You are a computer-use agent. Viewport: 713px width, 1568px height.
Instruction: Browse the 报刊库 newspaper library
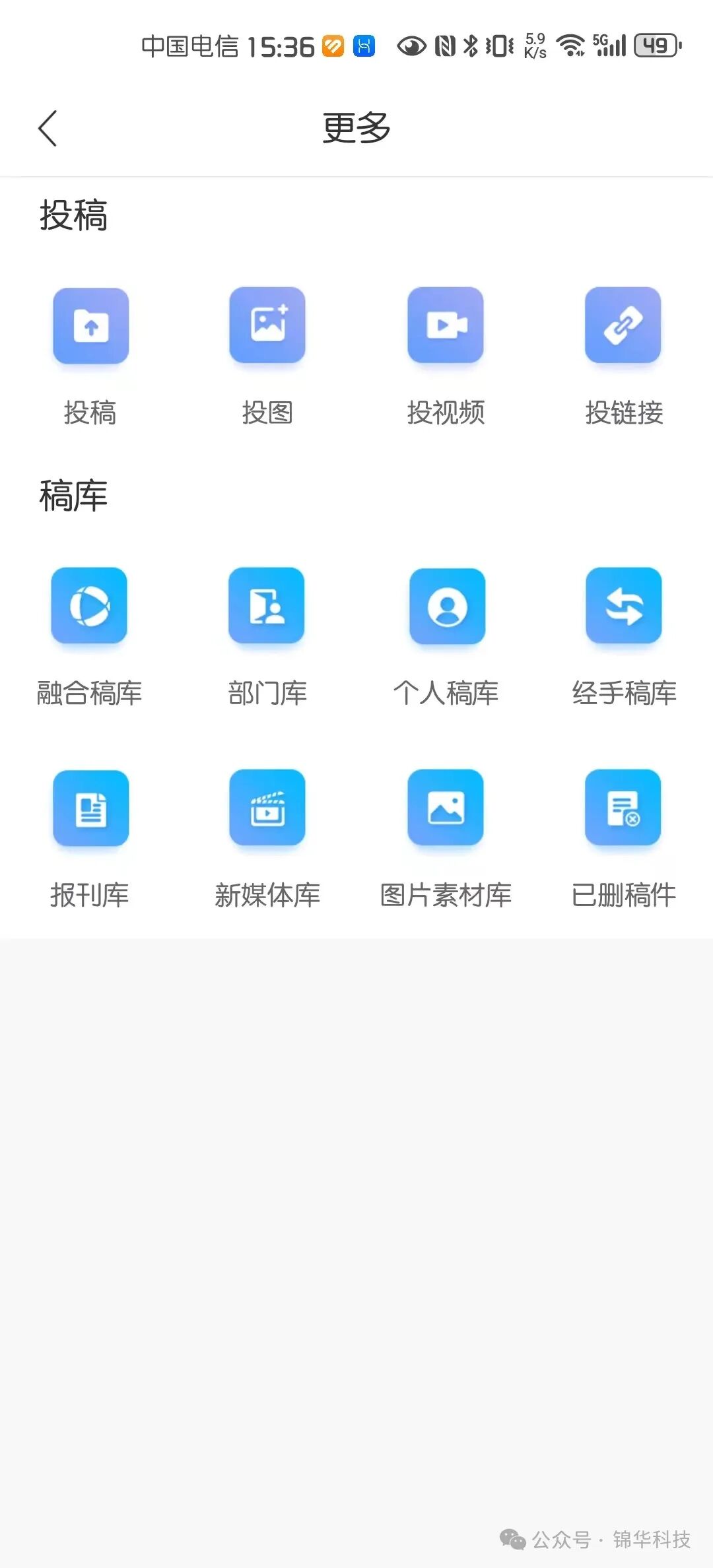tap(90, 808)
